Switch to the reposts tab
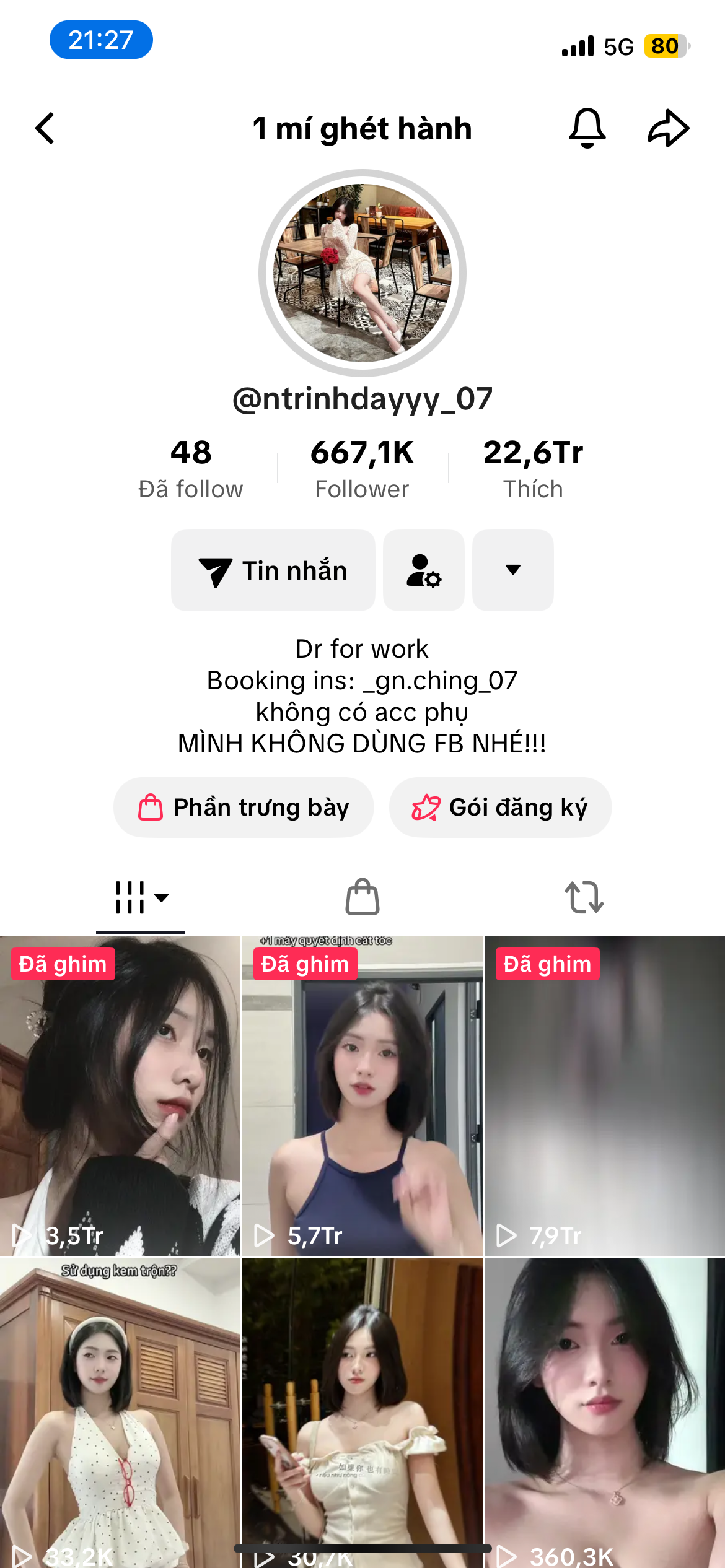The width and height of the screenshot is (725, 1568). pos(584,897)
